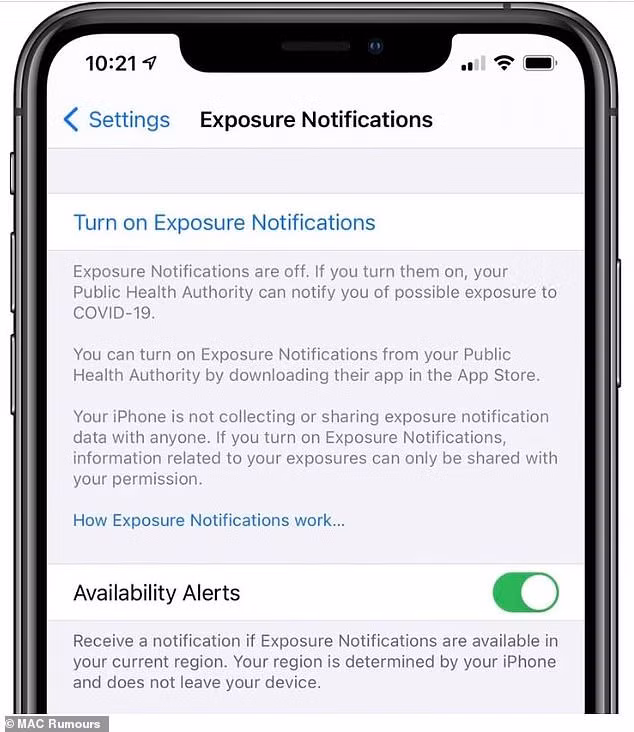Turn on Exposure Notifications
This screenshot has height=732, width=634.
tap(224, 222)
